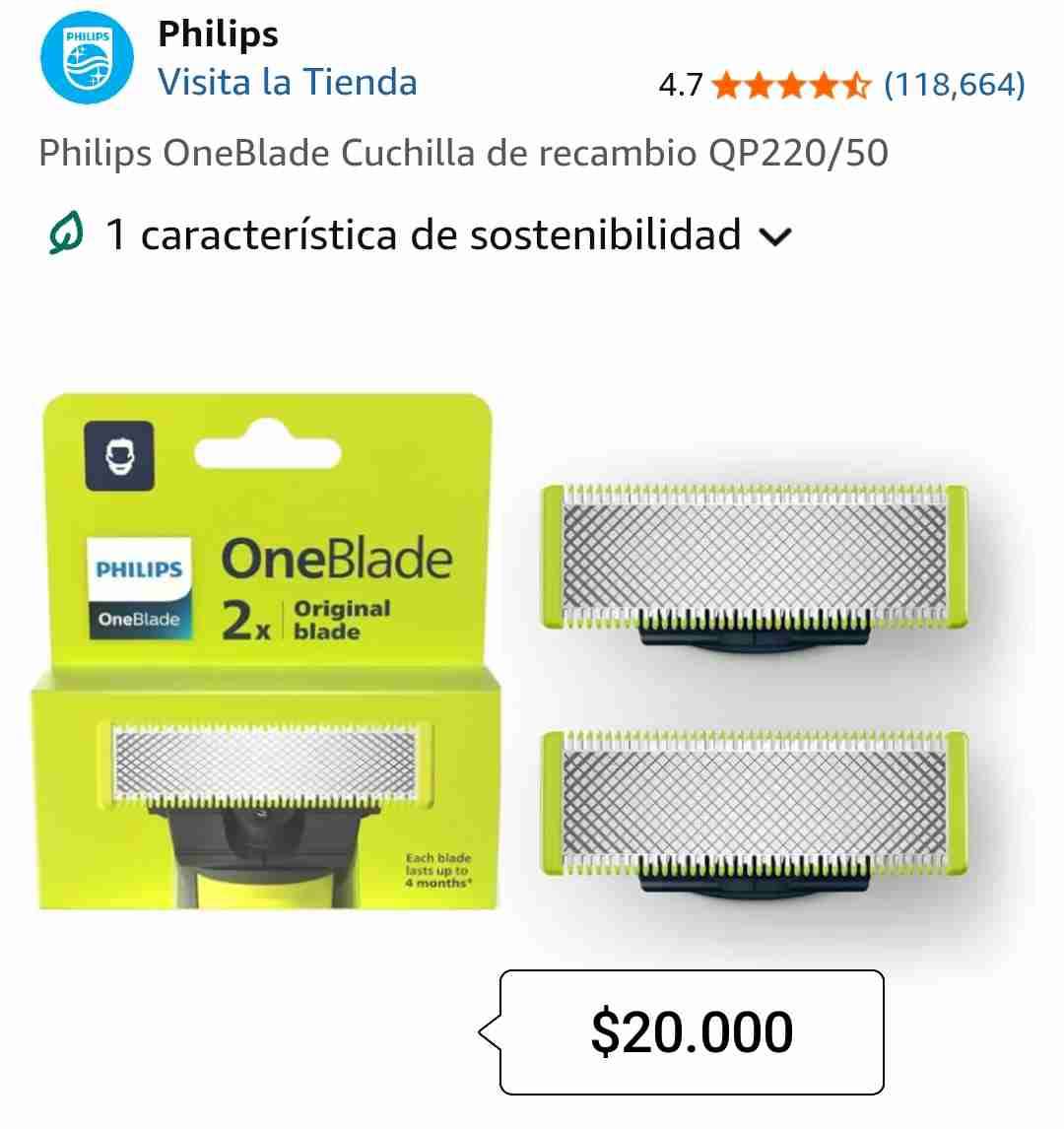The image size is (1064, 1129).
Task: Open the Visita la Tienda link
Action: [288, 82]
